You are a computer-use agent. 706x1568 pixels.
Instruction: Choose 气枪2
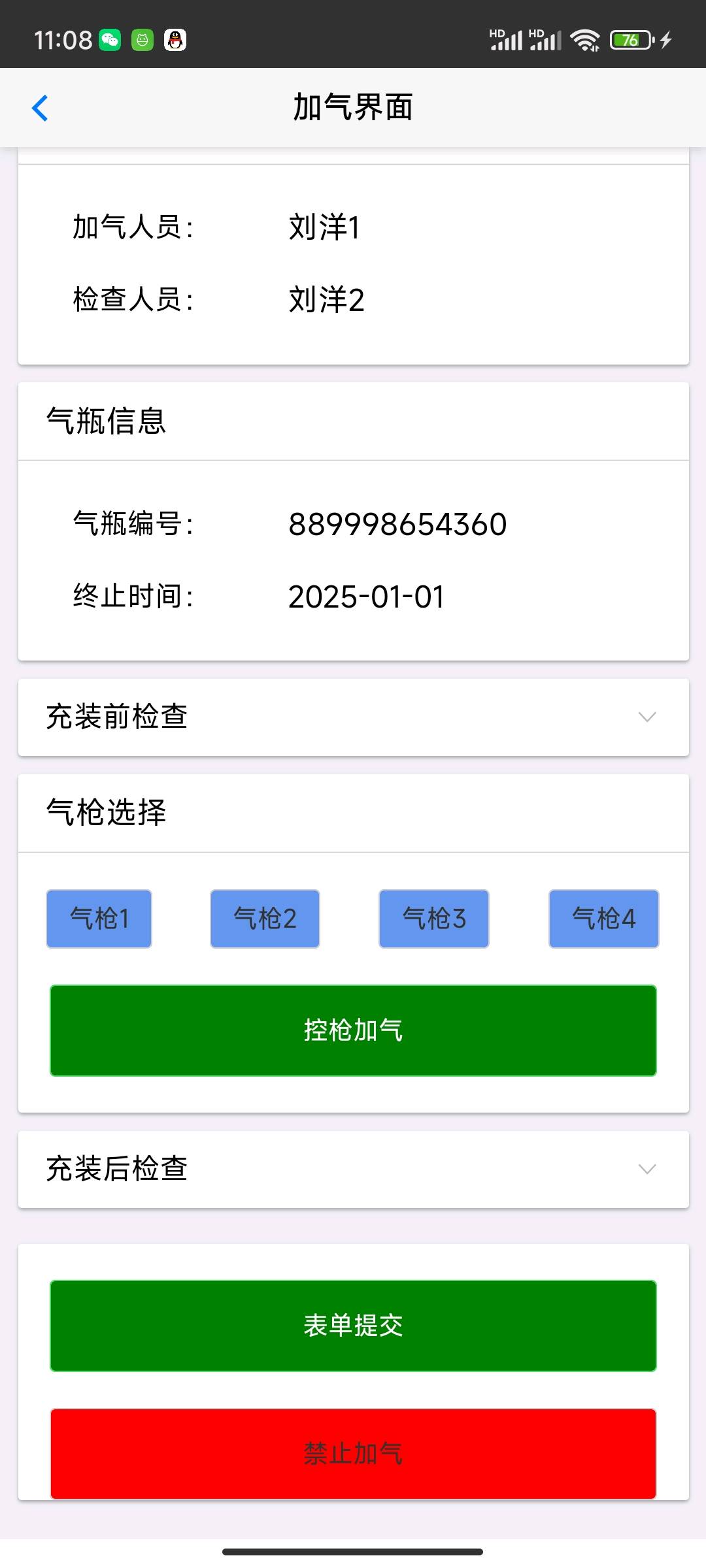[265, 919]
